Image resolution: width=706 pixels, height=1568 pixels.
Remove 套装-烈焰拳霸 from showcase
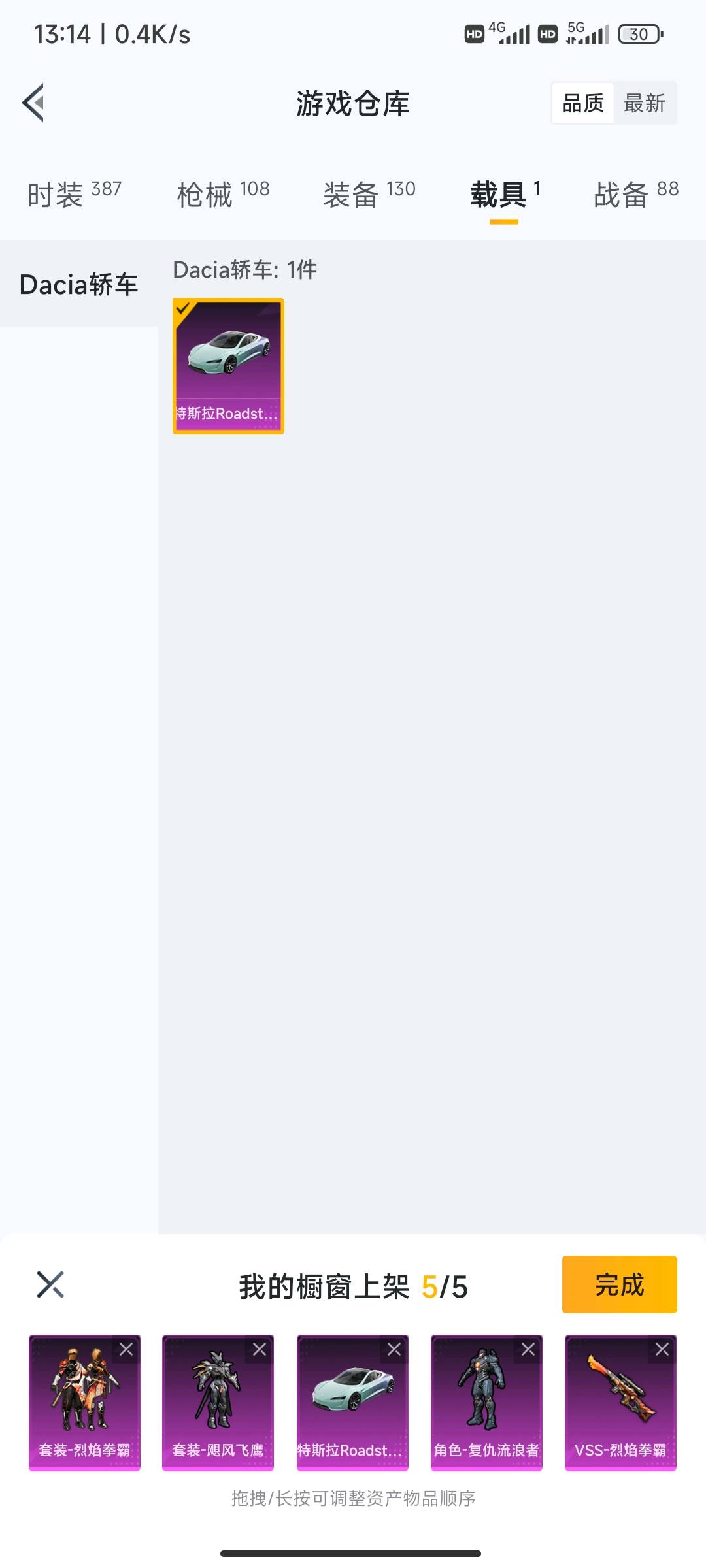point(126,1348)
